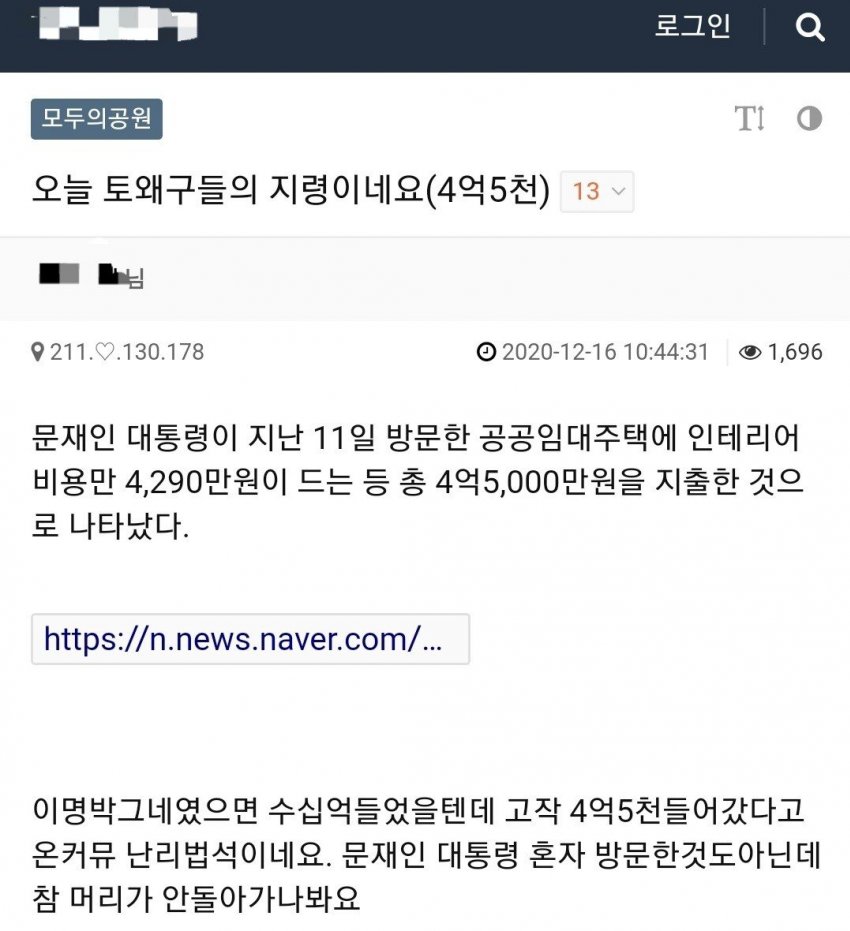Viewport: 850px width, 931px height.
Task: Tap the 로그인 login link
Action: coord(692,27)
